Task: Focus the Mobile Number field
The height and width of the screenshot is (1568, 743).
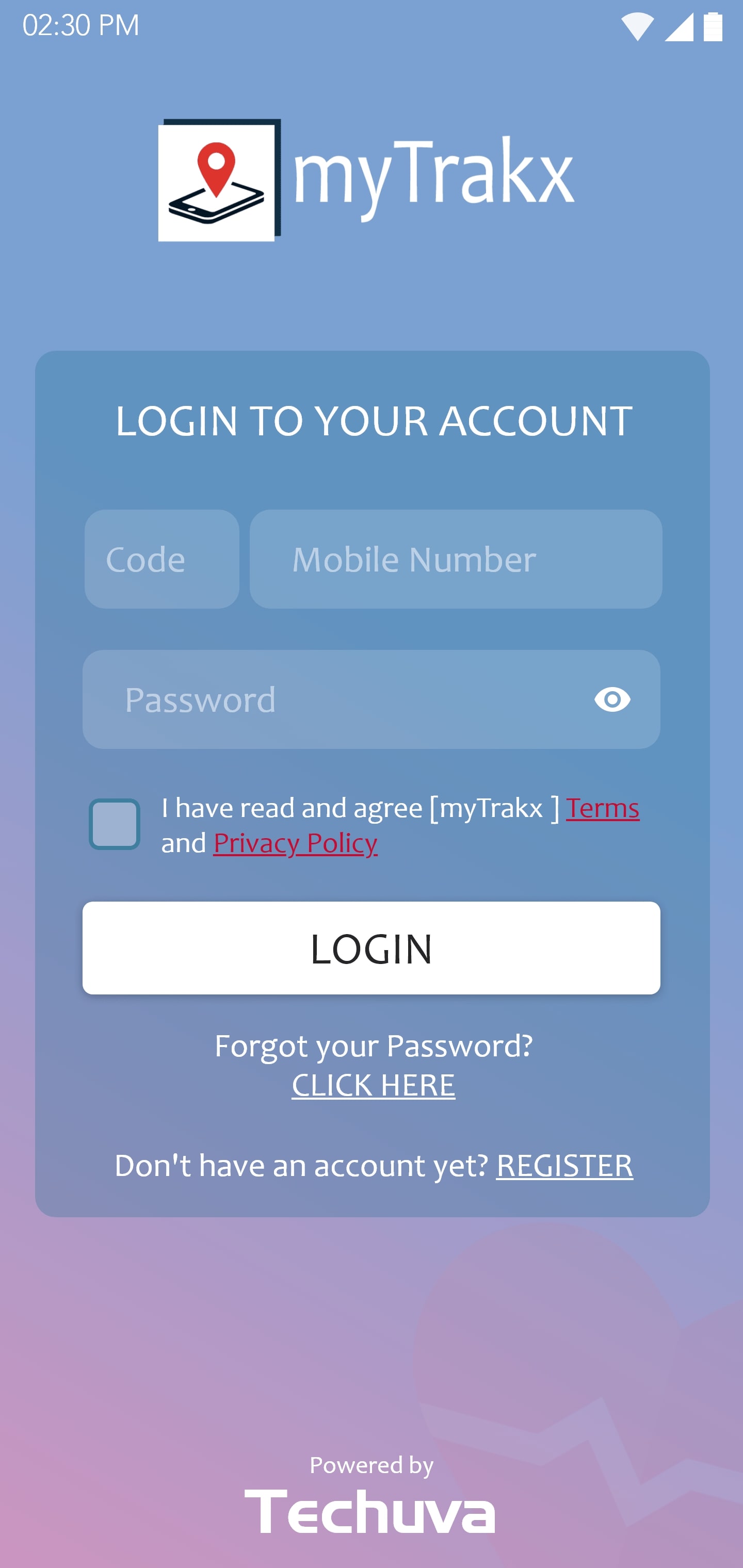Action: (x=456, y=559)
